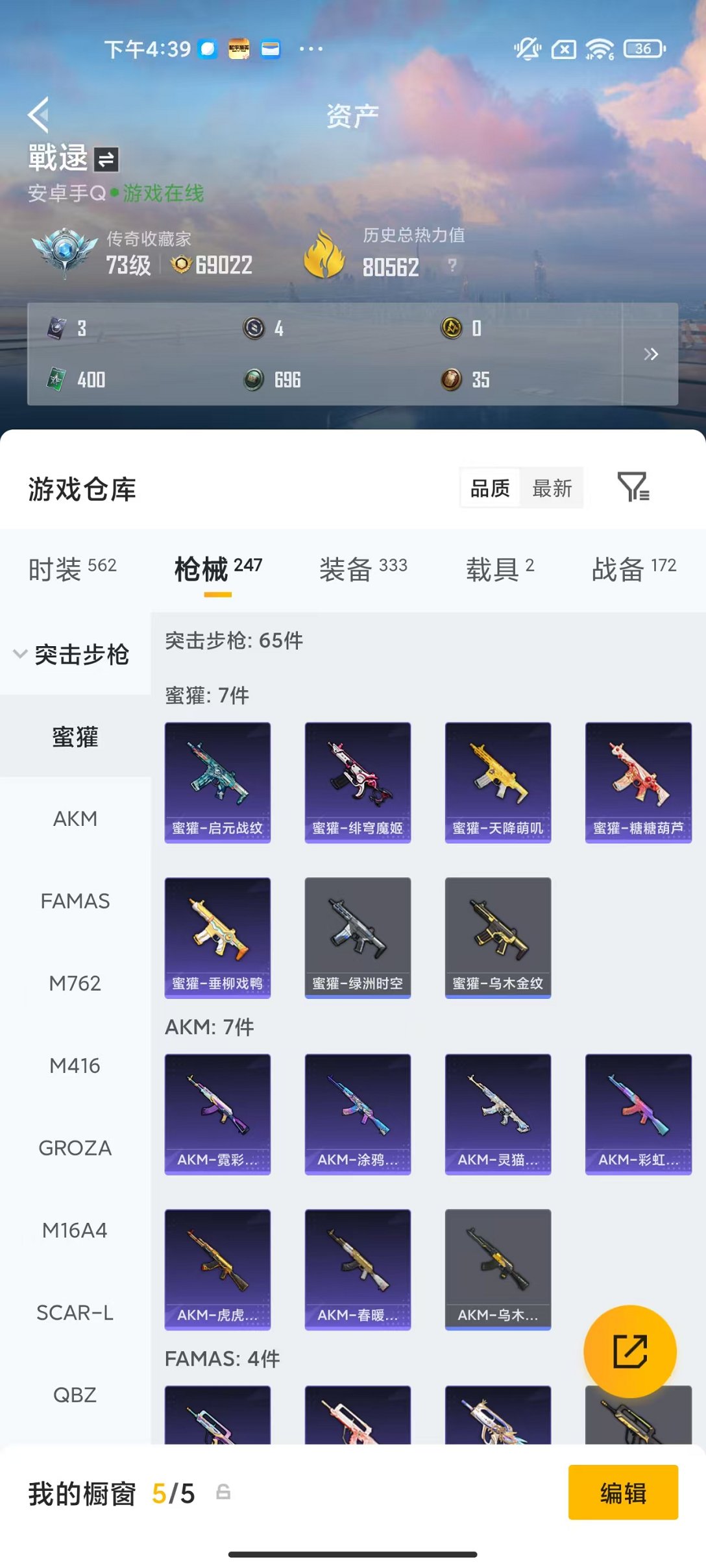Image resolution: width=706 pixels, height=1568 pixels.
Task: Click the green ticket icon showing 400
Action: point(55,380)
